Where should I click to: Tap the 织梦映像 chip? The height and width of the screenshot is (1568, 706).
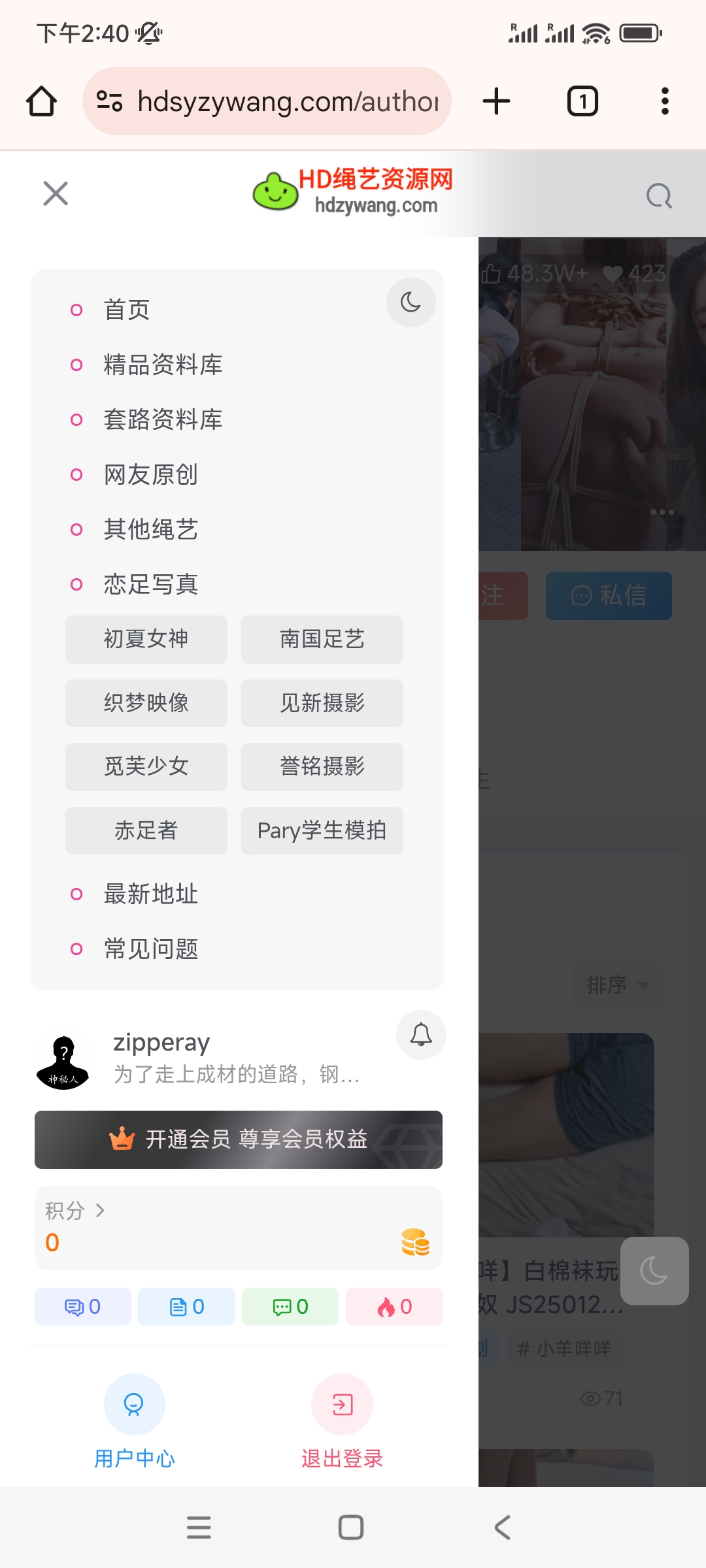click(146, 703)
